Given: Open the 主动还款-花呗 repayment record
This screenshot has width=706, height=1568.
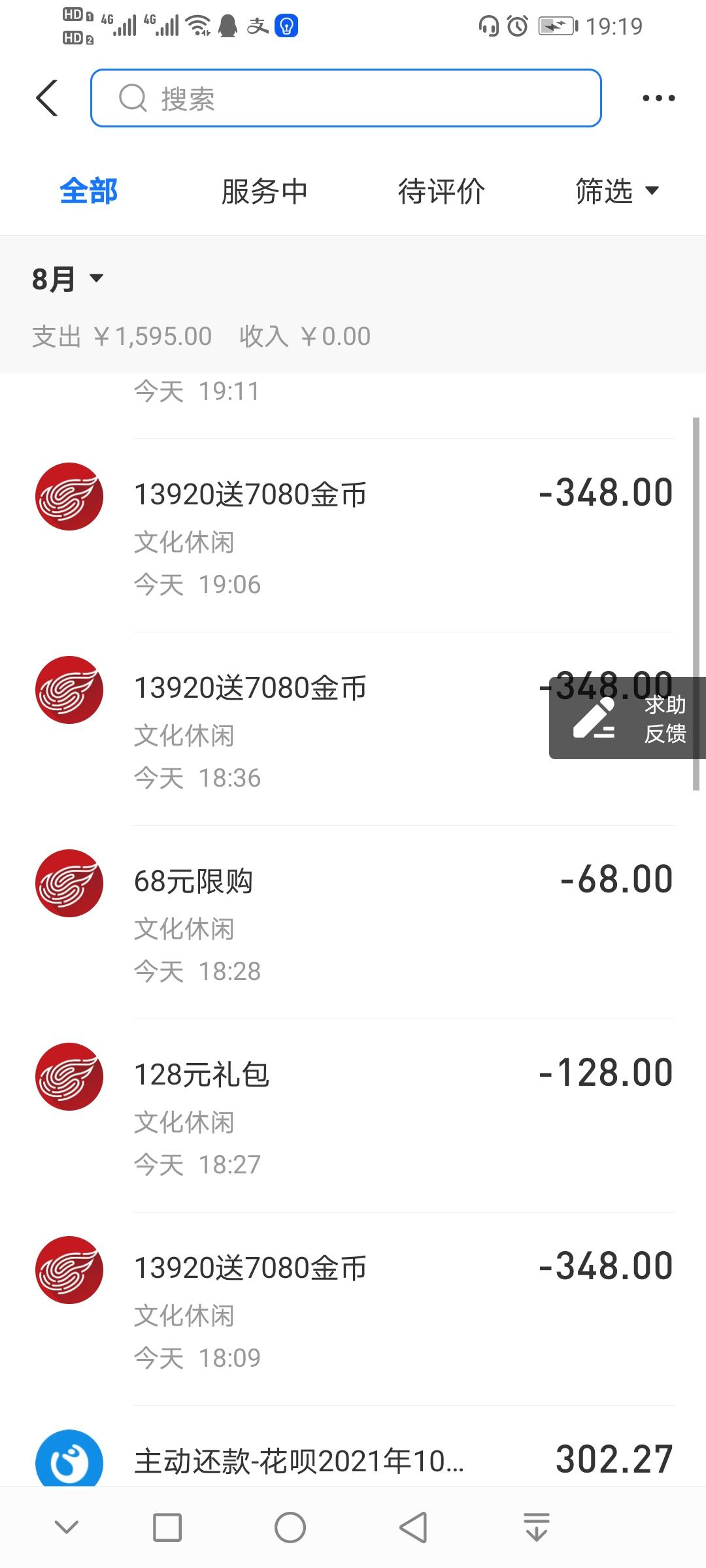Looking at the screenshot, I should [353, 1461].
